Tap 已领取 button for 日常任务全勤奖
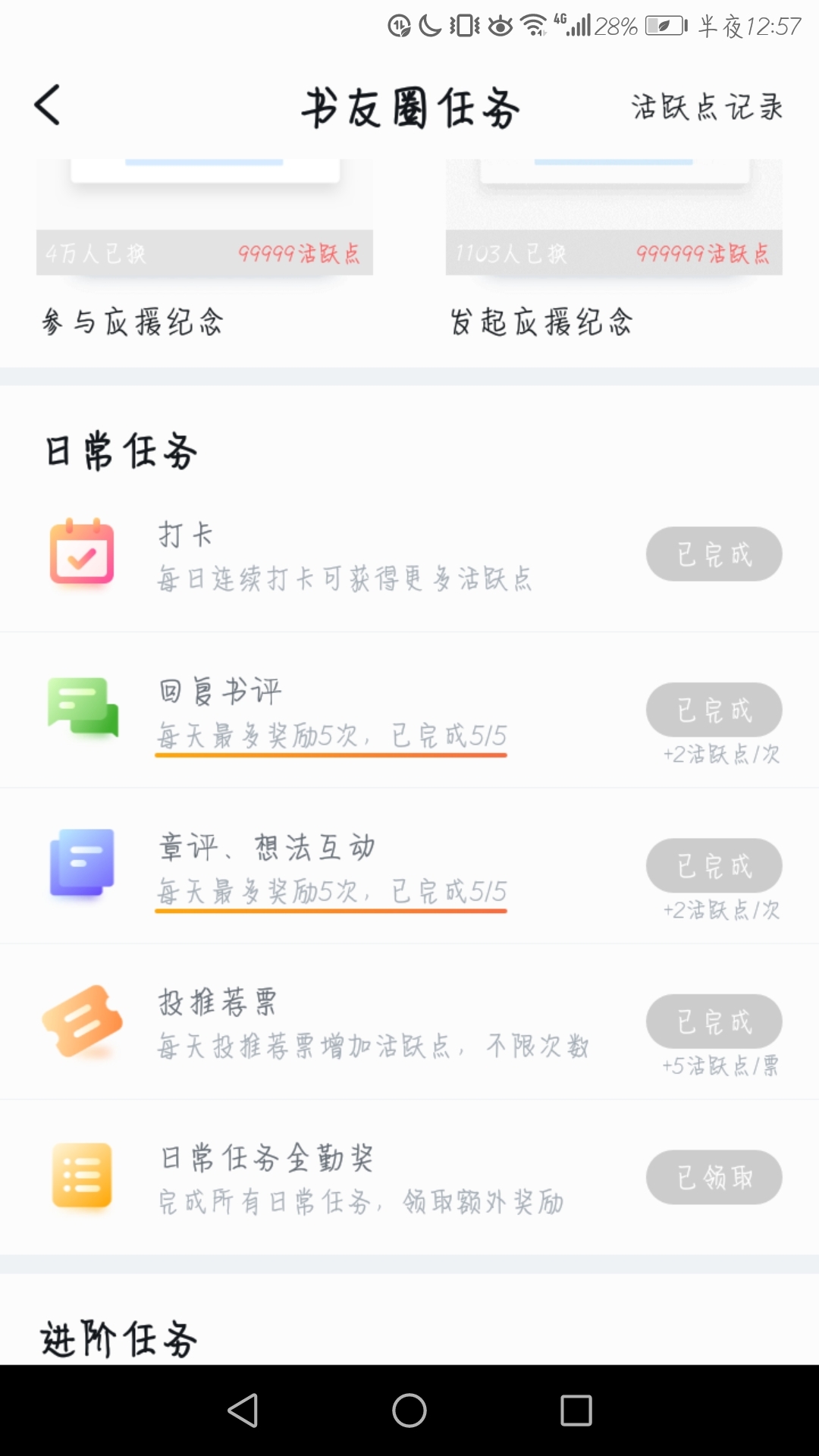819x1456 pixels. tap(714, 1178)
